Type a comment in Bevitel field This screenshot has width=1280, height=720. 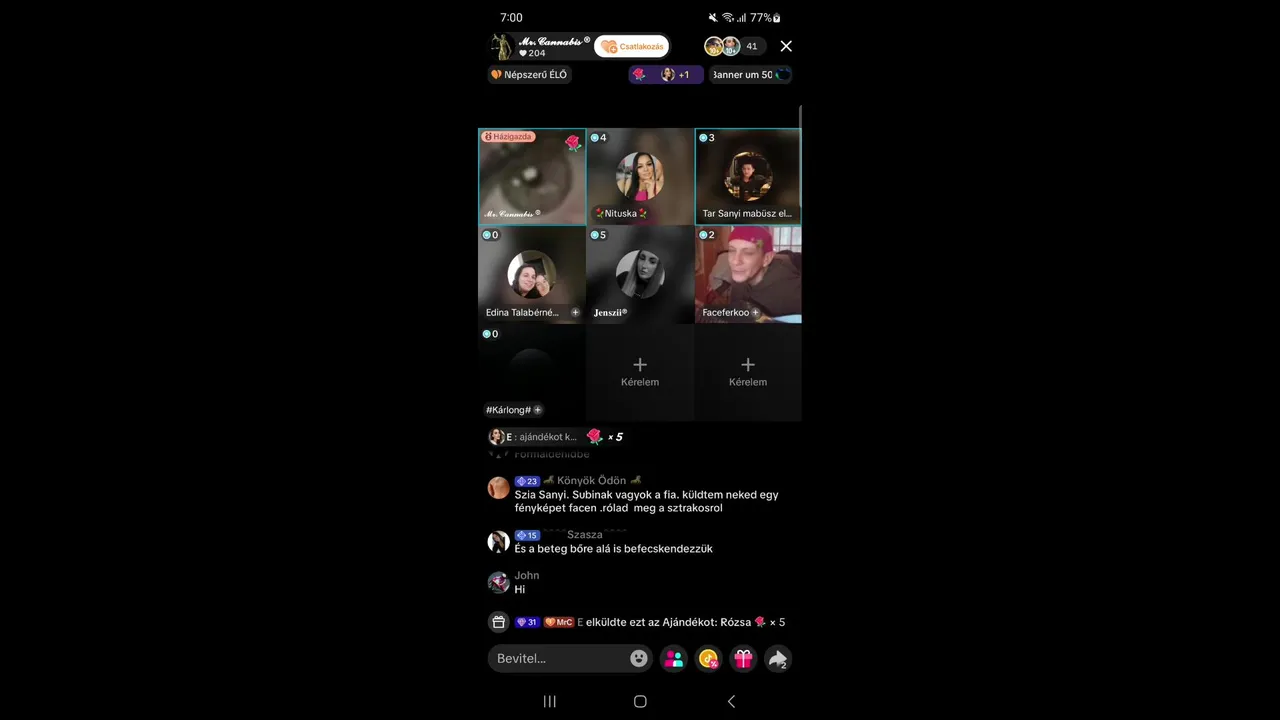[560, 658]
